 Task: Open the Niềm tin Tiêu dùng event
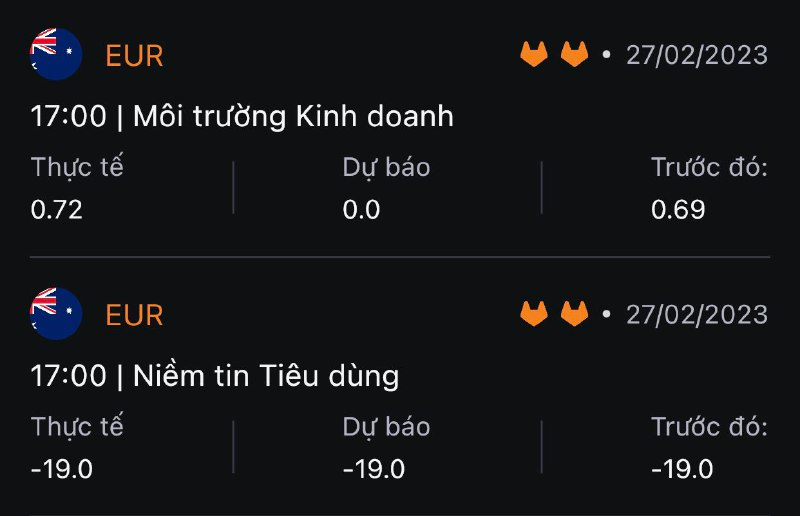(x=215, y=376)
